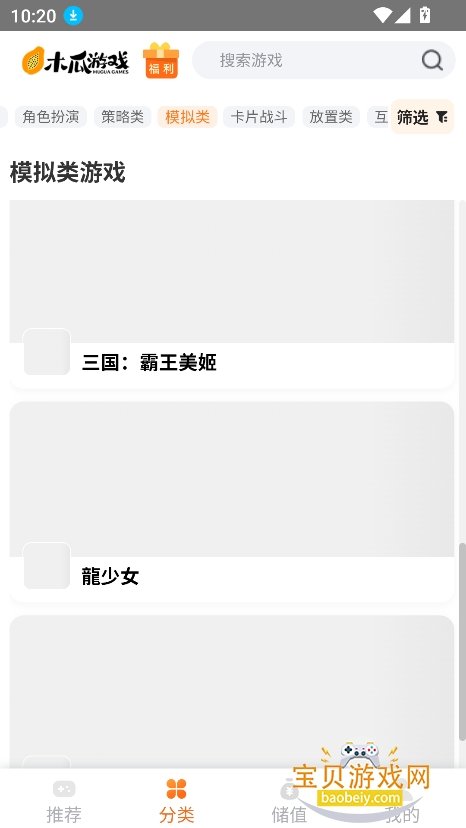Select the 模拟类 category chip
The width and height of the screenshot is (466, 828).
coord(187,117)
